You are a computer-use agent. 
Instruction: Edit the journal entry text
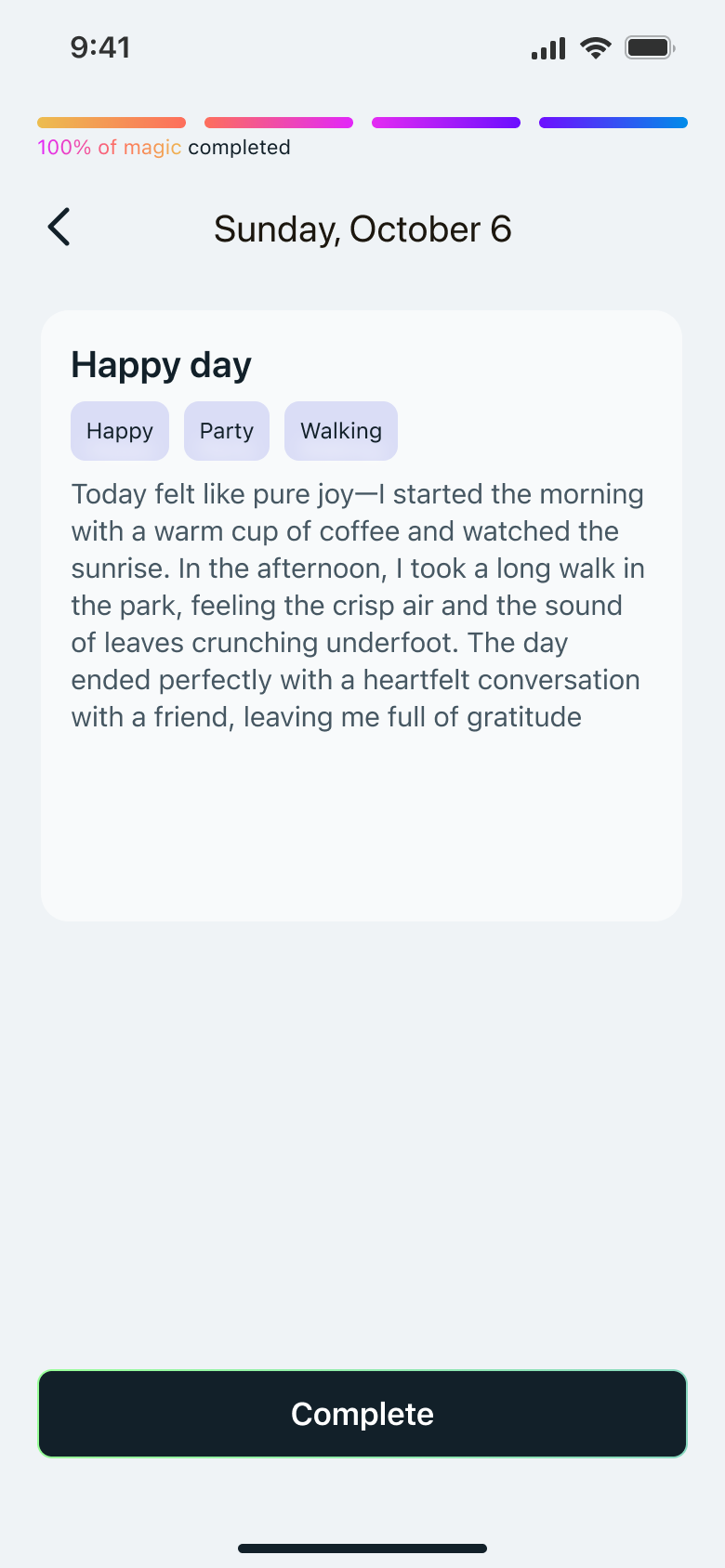click(x=358, y=606)
